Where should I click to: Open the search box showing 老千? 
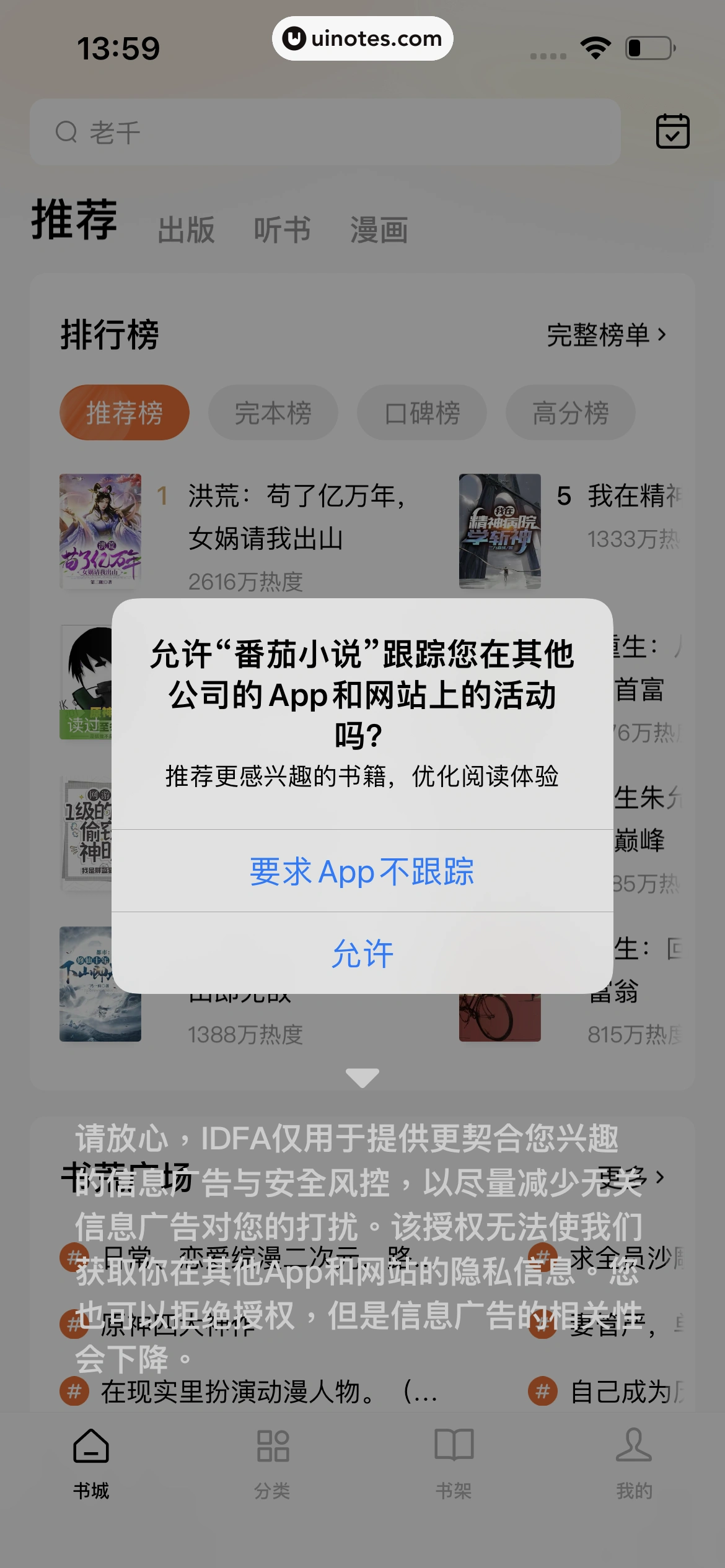[x=325, y=132]
